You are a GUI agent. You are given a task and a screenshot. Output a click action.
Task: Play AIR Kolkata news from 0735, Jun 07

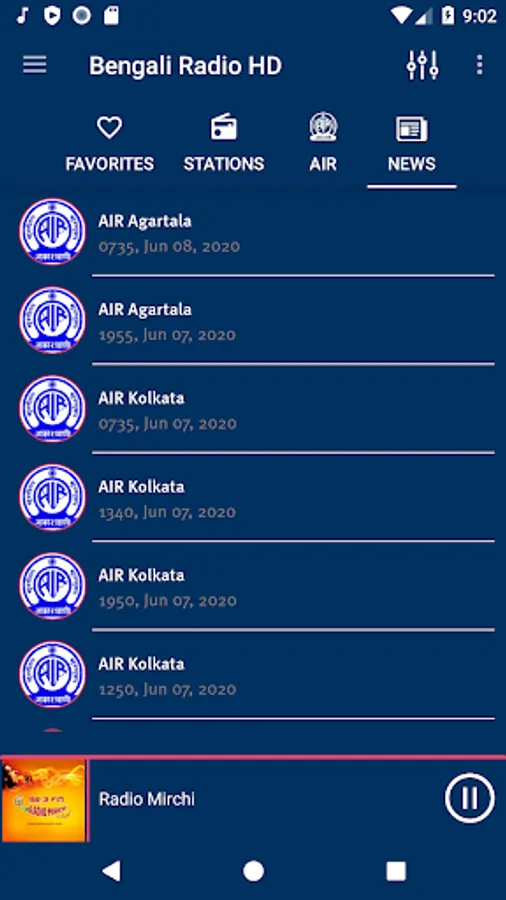click(x=253, y=410)
